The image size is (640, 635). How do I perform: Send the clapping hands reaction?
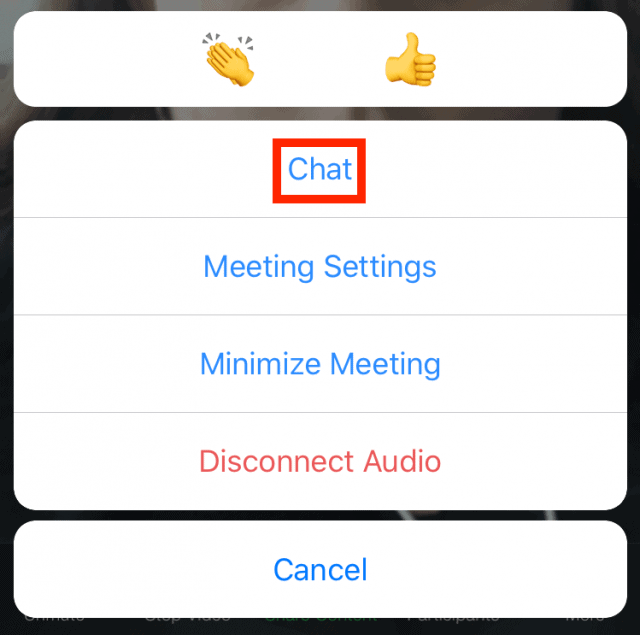[228, 59]
